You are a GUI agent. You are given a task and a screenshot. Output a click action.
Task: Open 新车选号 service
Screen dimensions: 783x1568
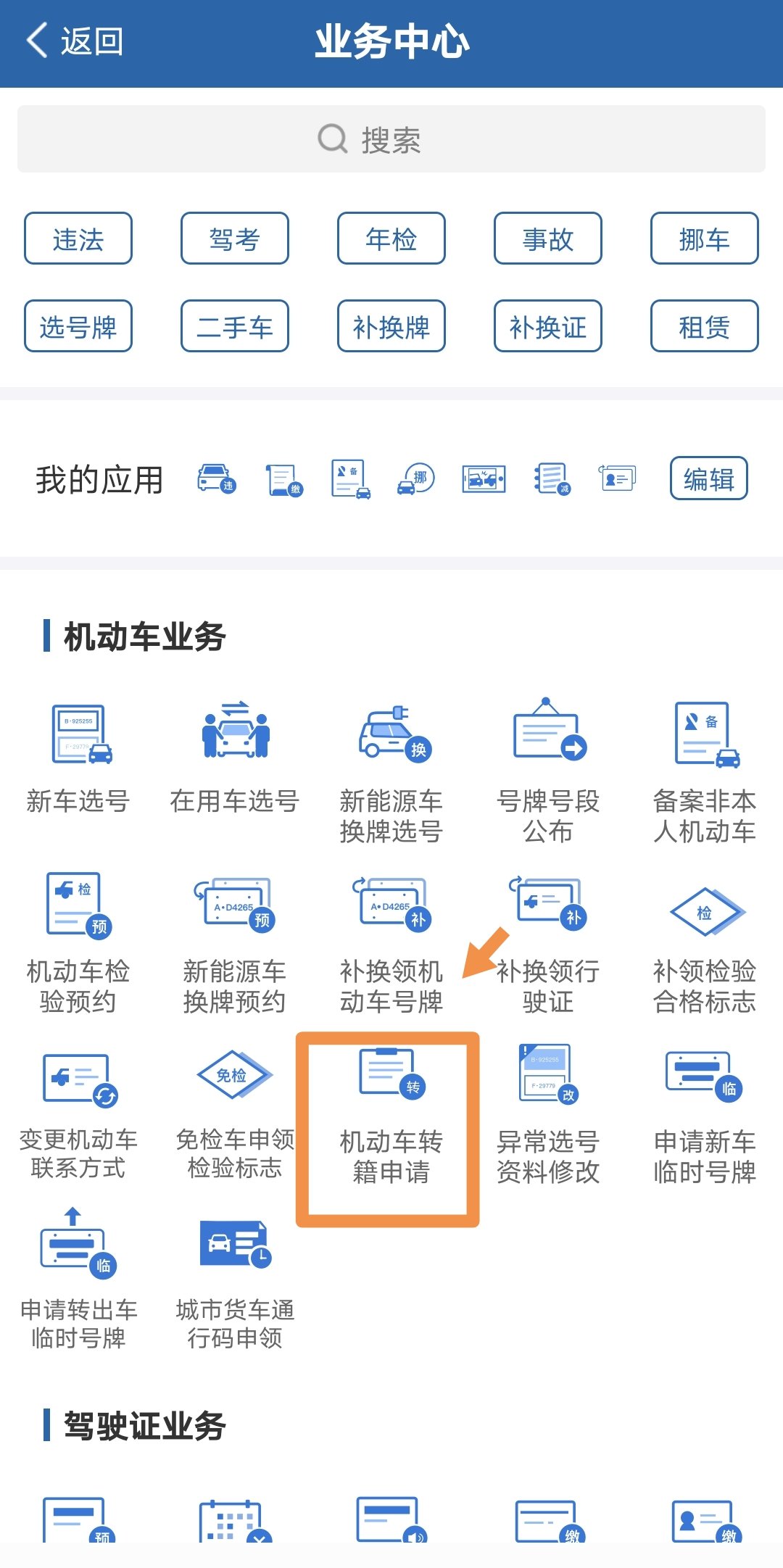tap(78, 758)
